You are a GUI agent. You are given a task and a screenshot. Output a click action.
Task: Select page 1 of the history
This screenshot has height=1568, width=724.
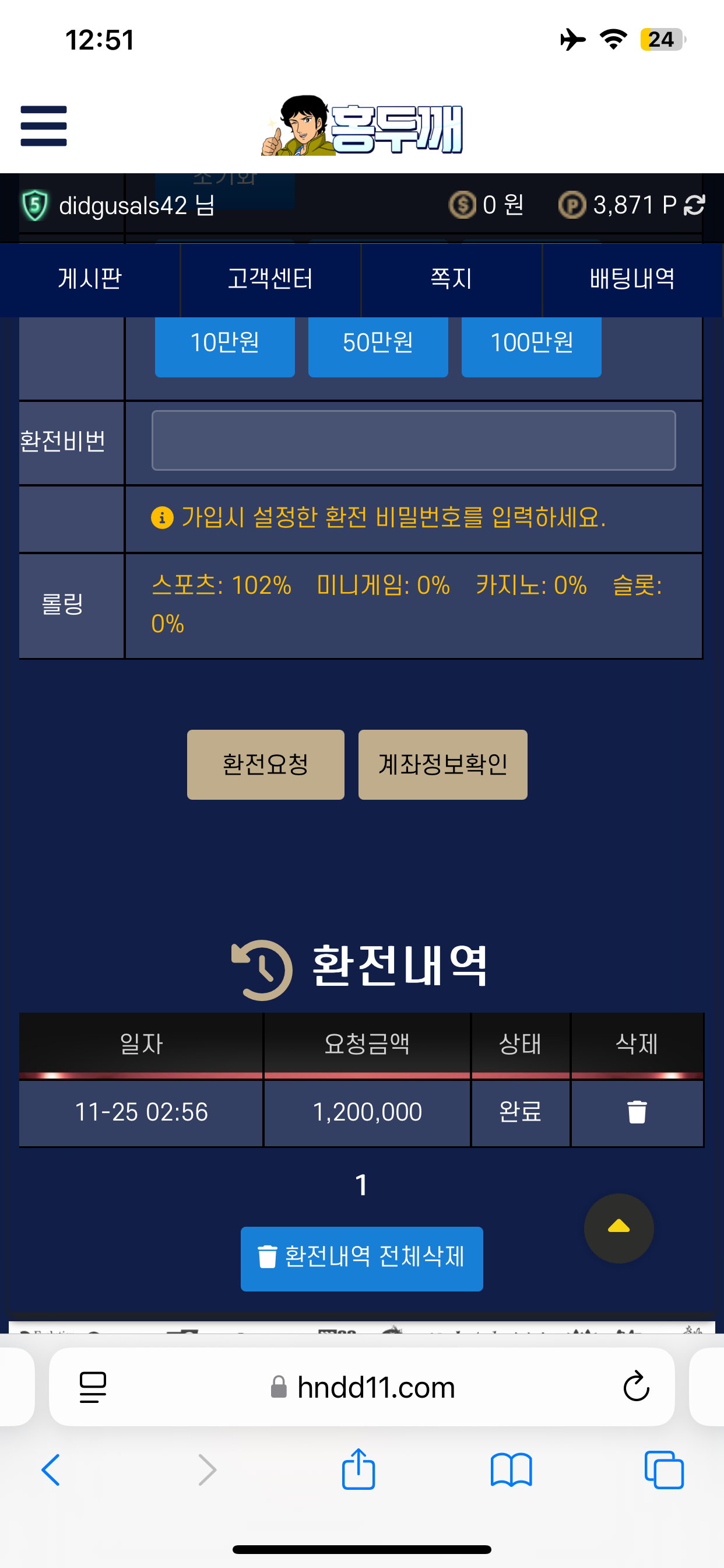pyautogui.click(x=361, y=1185)
